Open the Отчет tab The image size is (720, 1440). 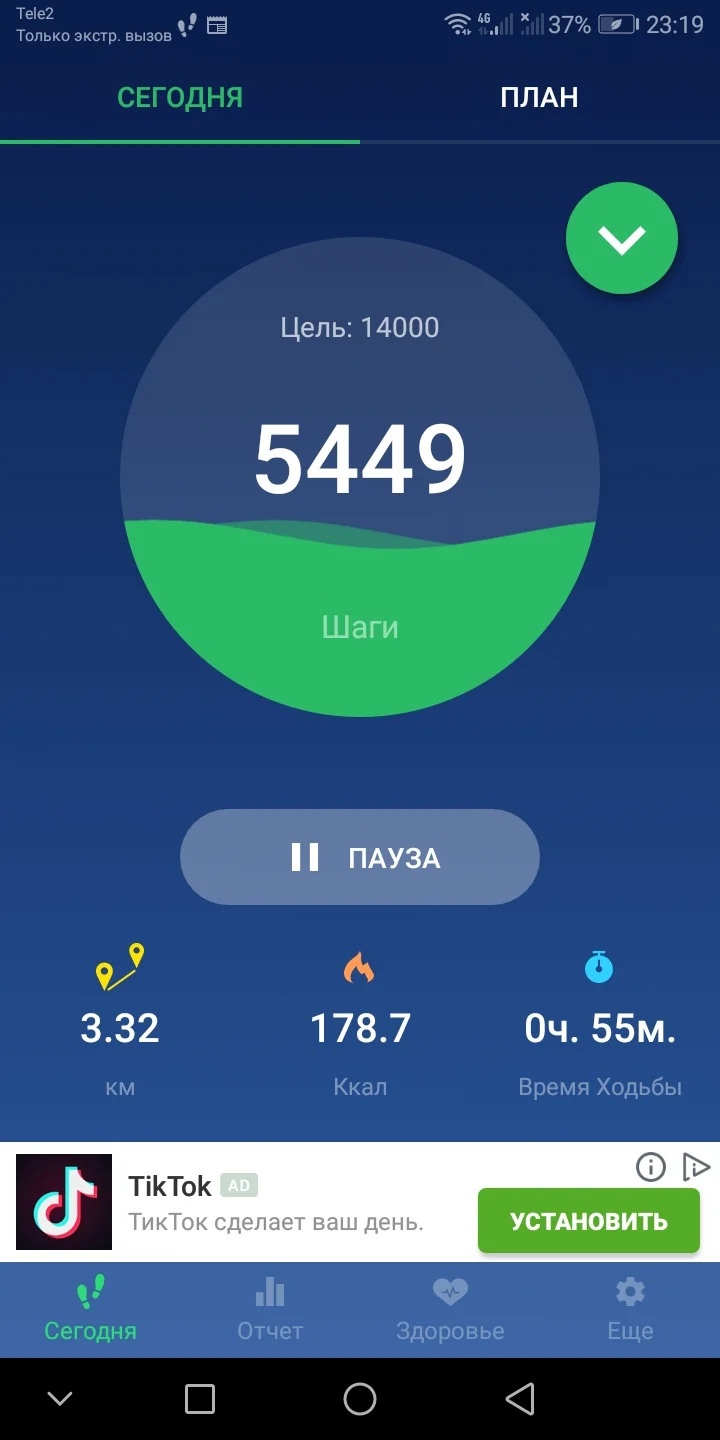click(270, 1310)
